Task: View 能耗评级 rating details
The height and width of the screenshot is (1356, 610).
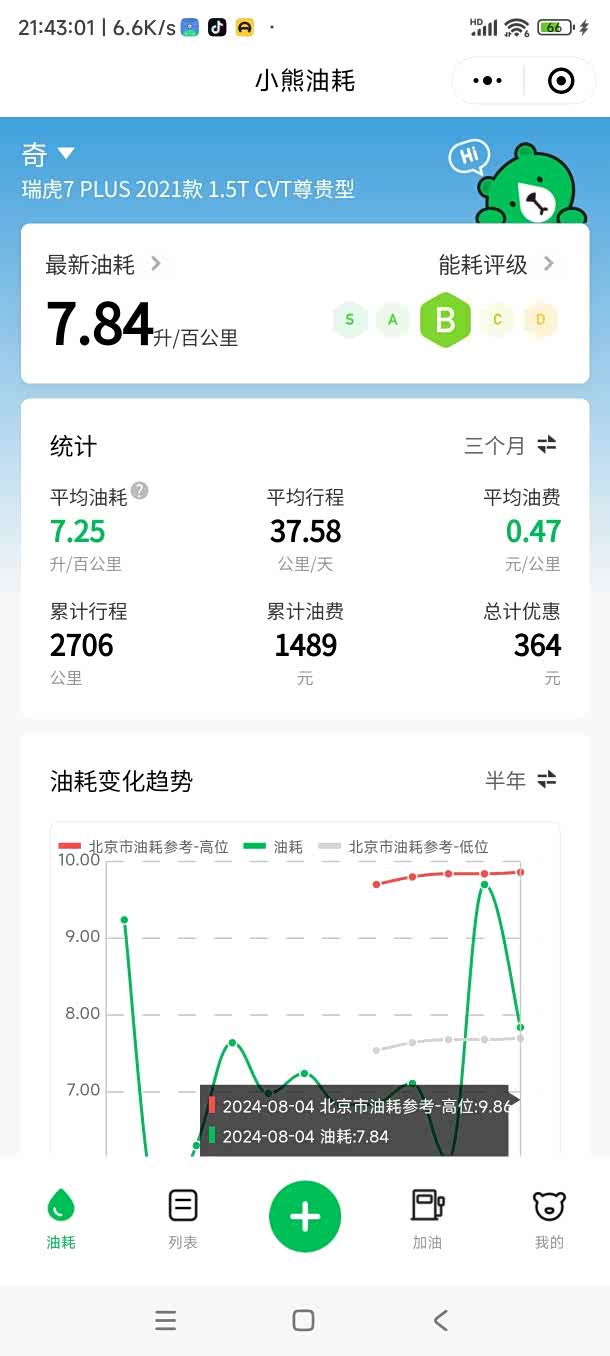Action: 496,265
